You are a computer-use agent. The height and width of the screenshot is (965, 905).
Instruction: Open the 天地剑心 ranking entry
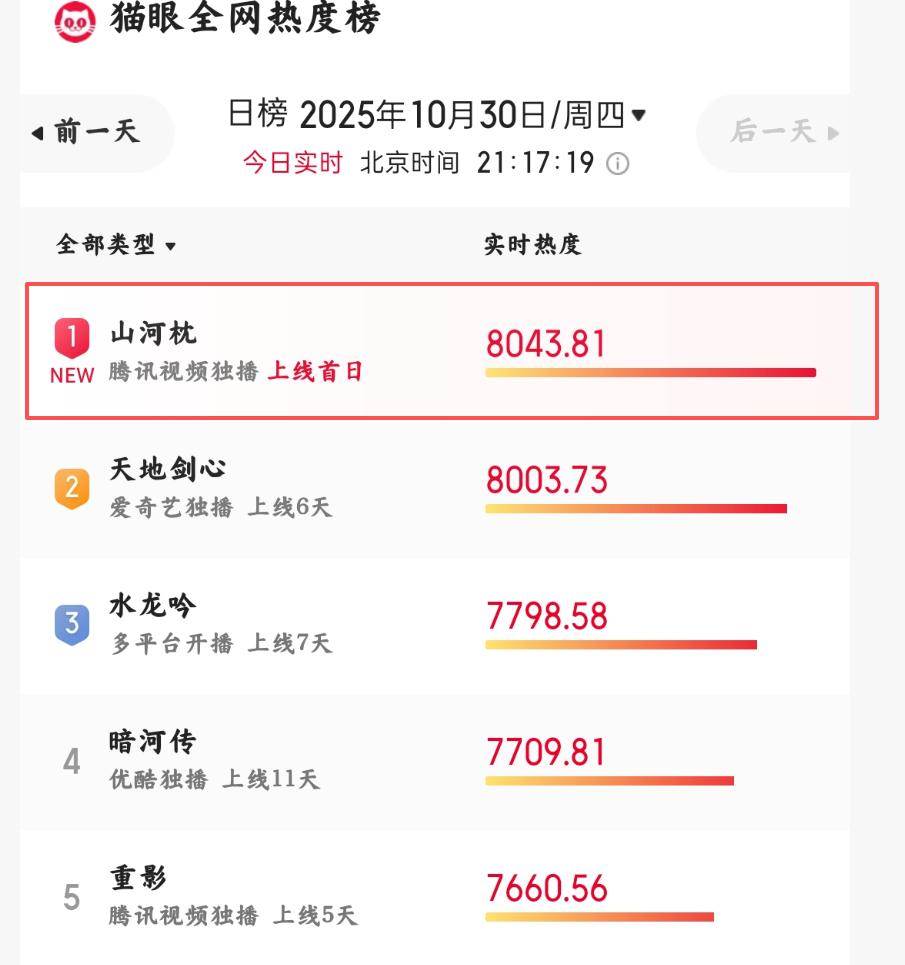point(168,469)
